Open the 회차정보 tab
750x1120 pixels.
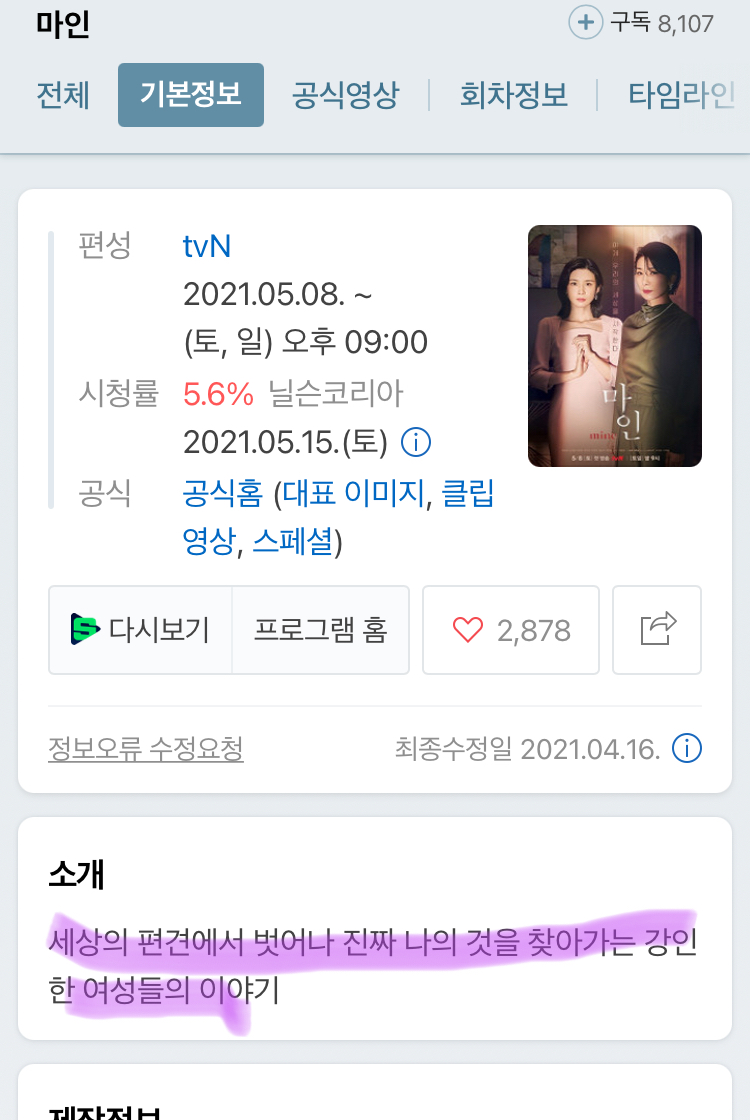coord(514,94)
